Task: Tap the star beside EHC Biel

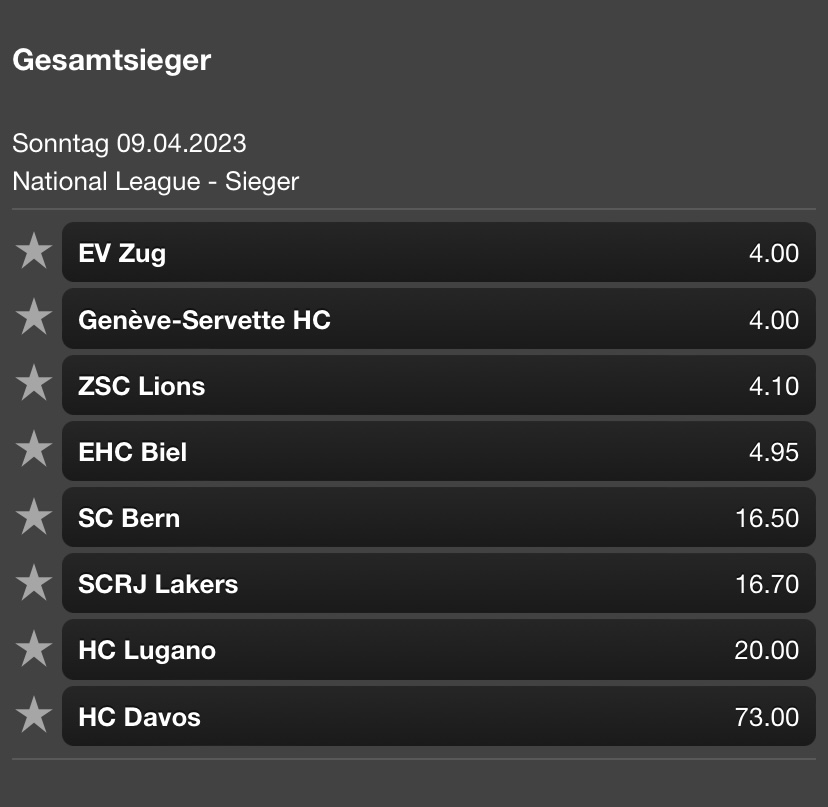Action: point(34,451)
